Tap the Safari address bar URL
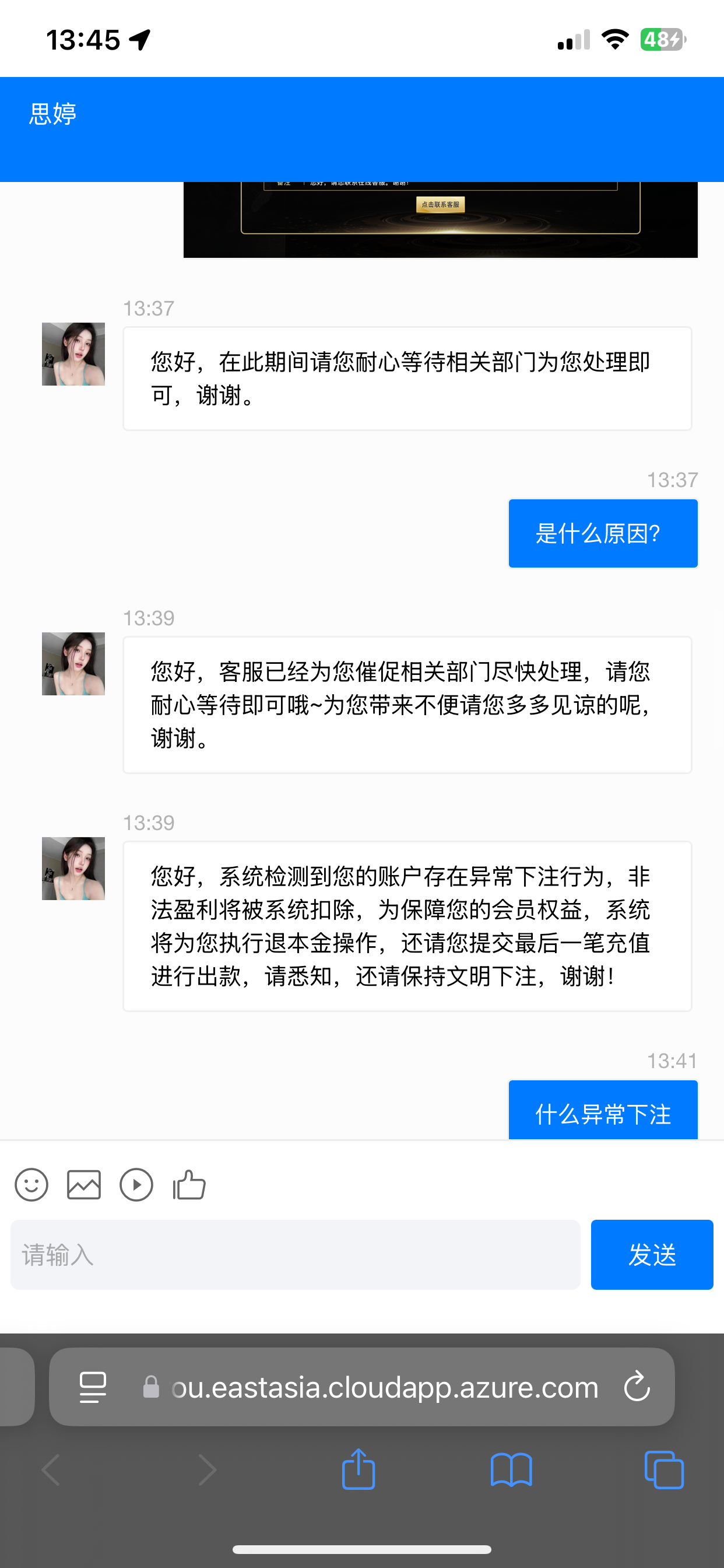 coord(385,1387)
